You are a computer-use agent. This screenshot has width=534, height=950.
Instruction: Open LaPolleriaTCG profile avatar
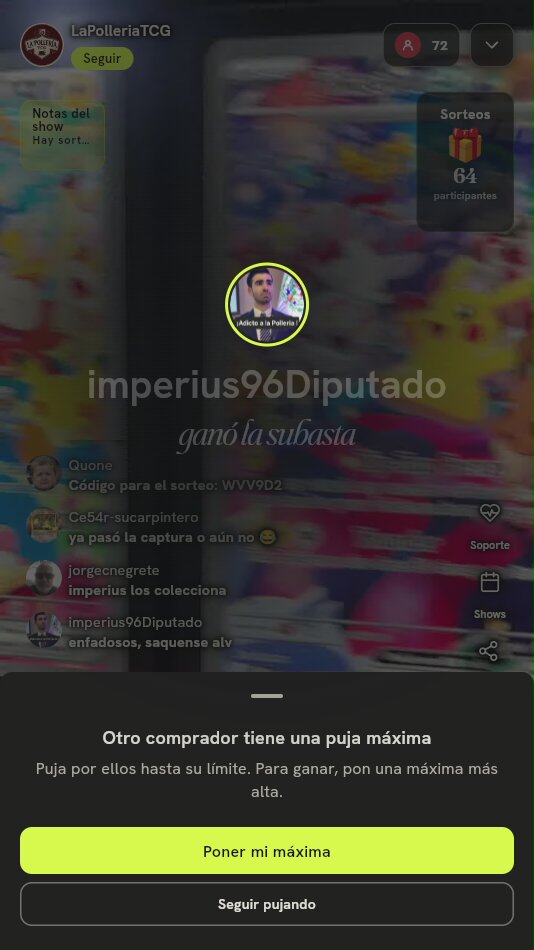click(x=42, y=45)
